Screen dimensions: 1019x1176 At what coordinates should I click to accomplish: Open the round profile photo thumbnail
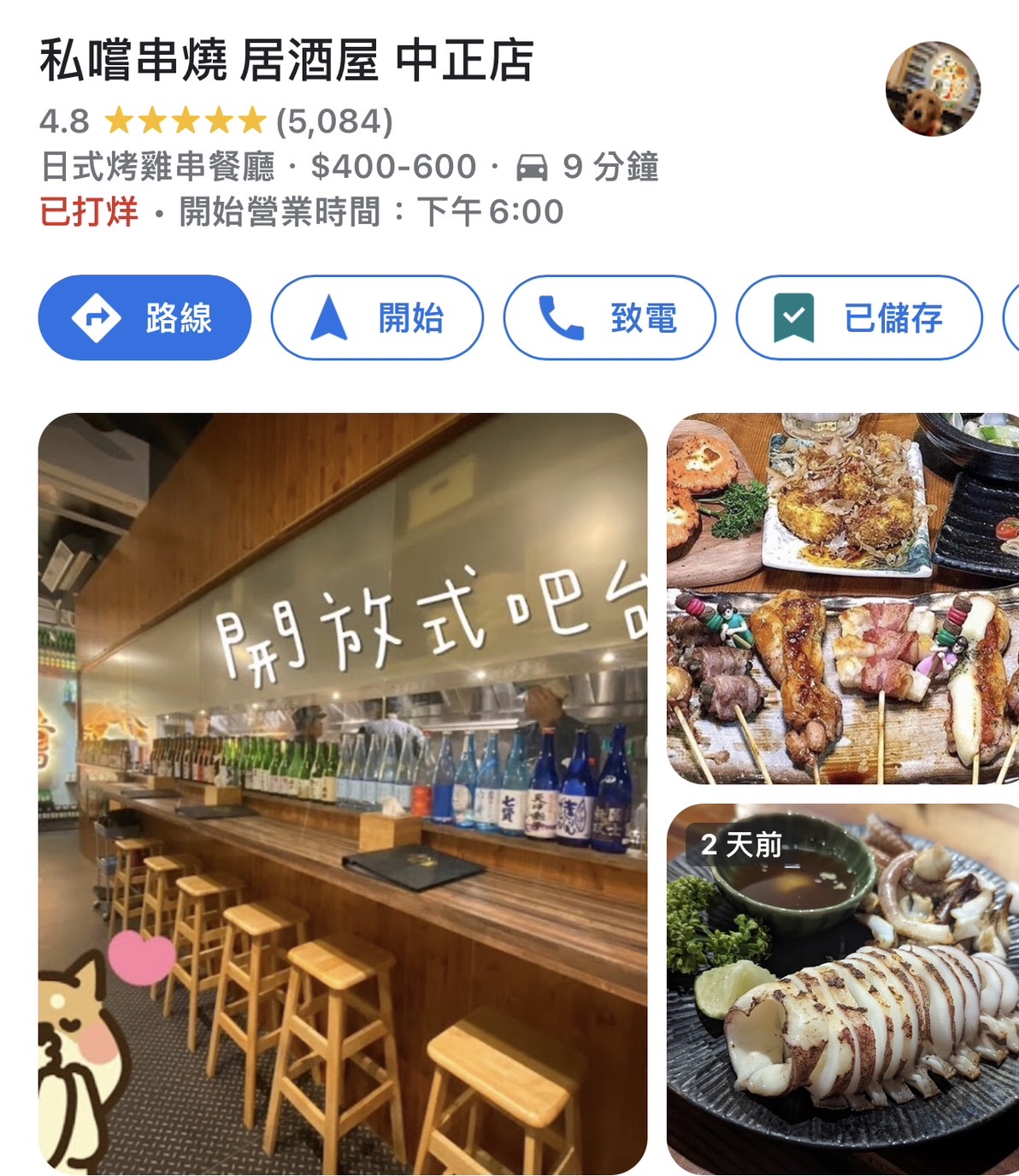pos(933,89)
